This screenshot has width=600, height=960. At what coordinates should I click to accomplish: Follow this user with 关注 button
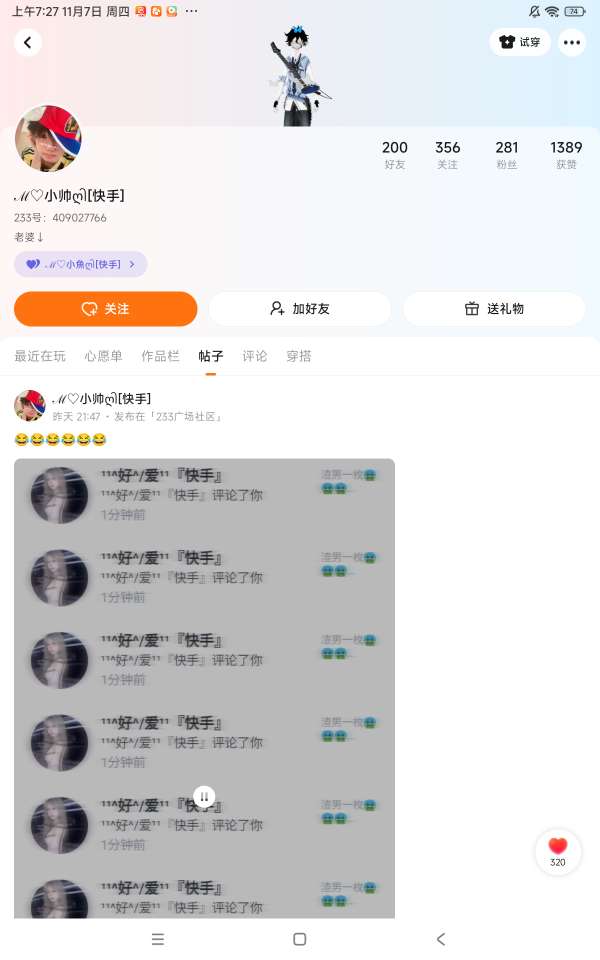tap(106, 309)
